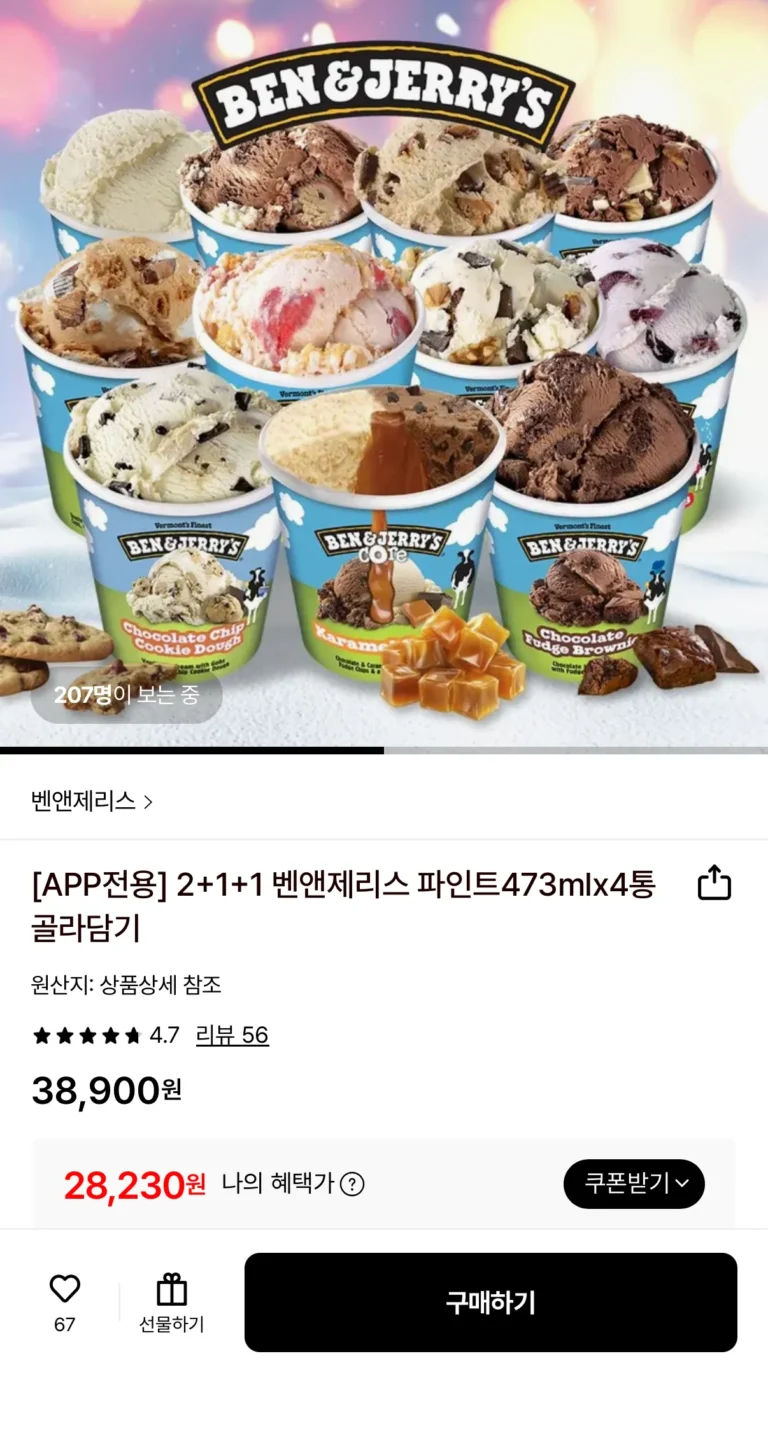768x1440 pixels.
Task: Show info about 나의 혜택가
Action: [352, 1184]
